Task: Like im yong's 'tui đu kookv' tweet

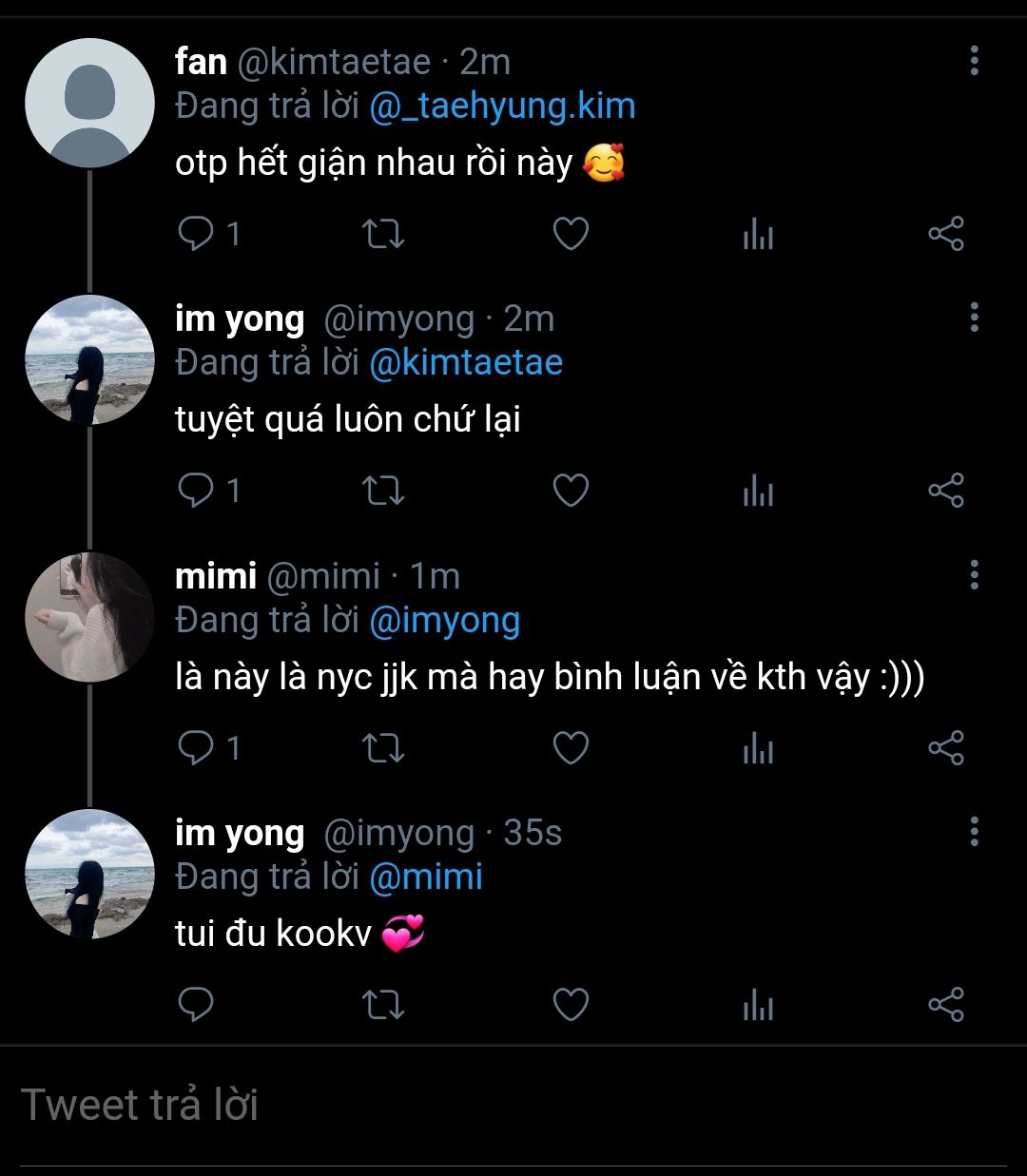Action: coord(571,1005)
